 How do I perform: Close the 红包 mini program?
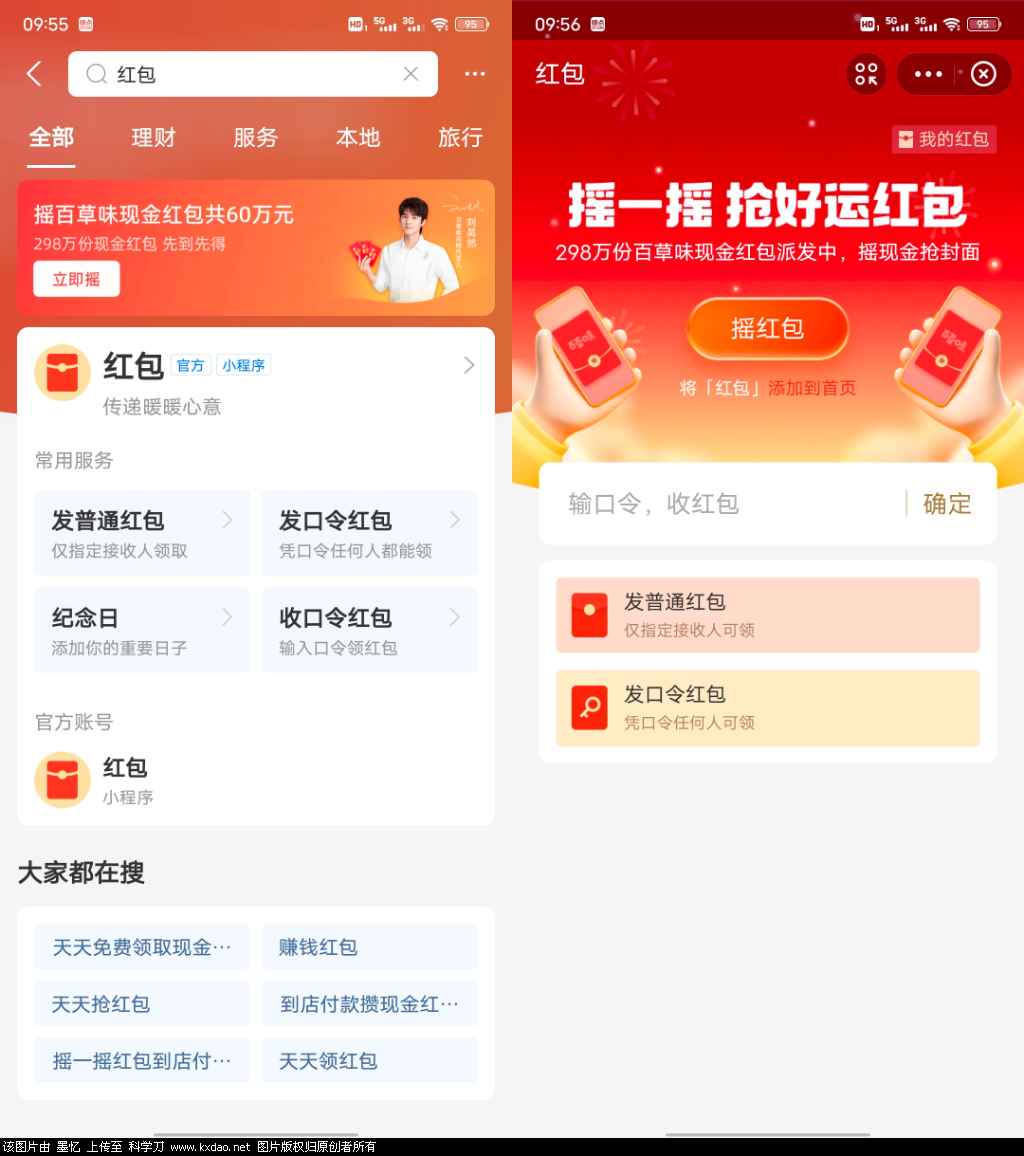[x=984, y=74]
